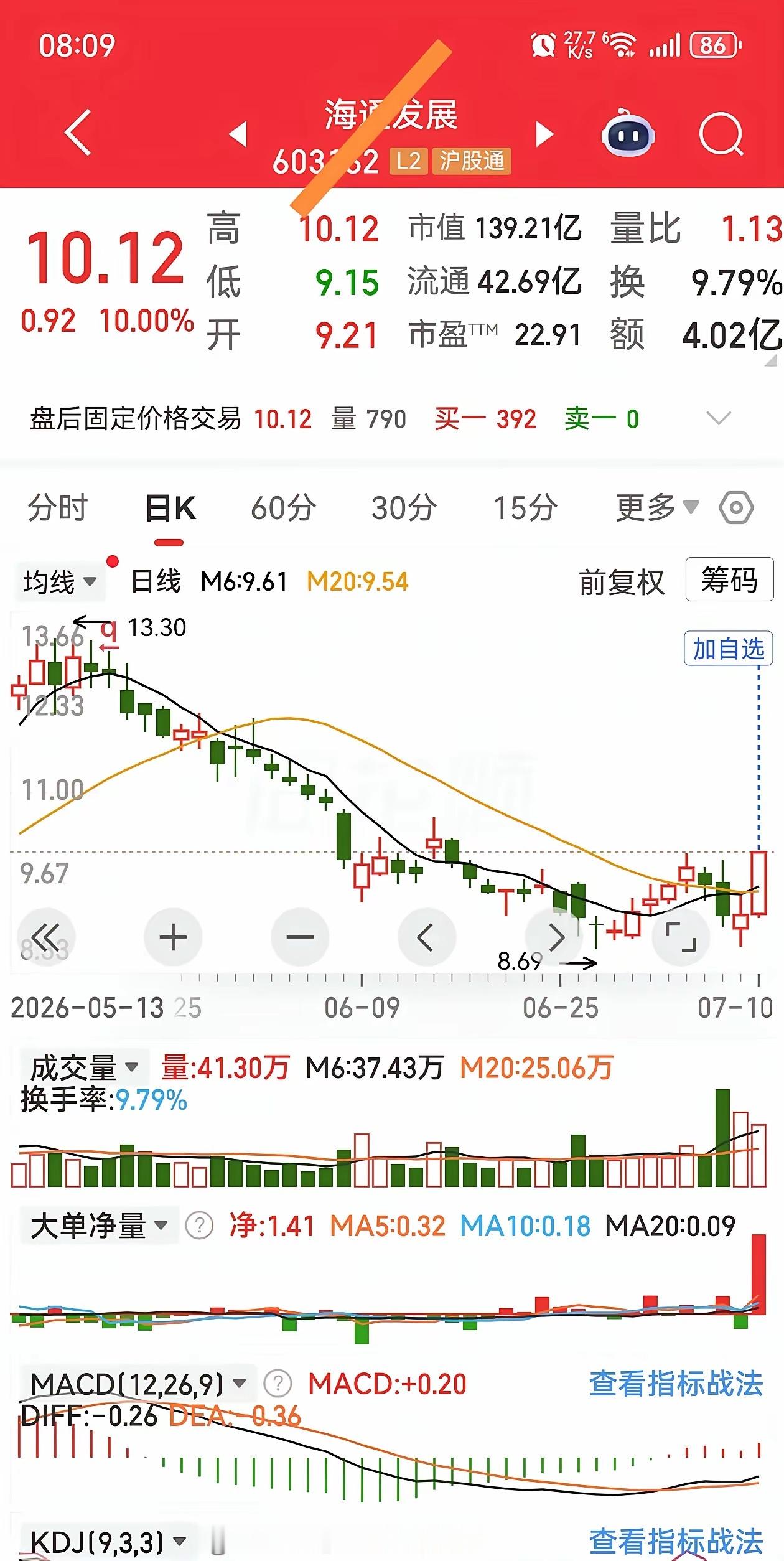Select the 15分 chart tab
This screenshot has height=1561, width=784.
525,508
